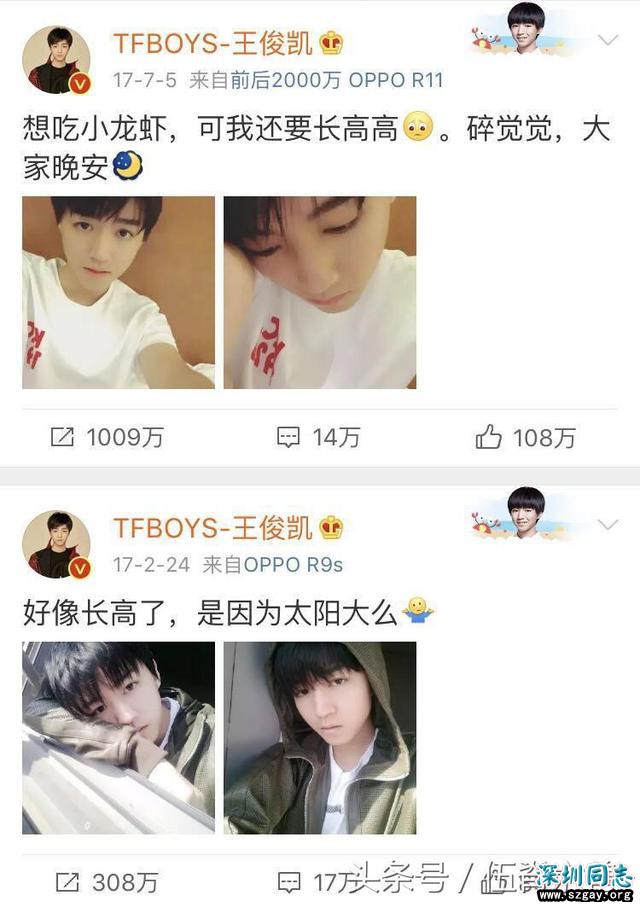640x907 pixels.
Task: View the hooded photo in the 好像长高了 post
Action: [320, 737]
